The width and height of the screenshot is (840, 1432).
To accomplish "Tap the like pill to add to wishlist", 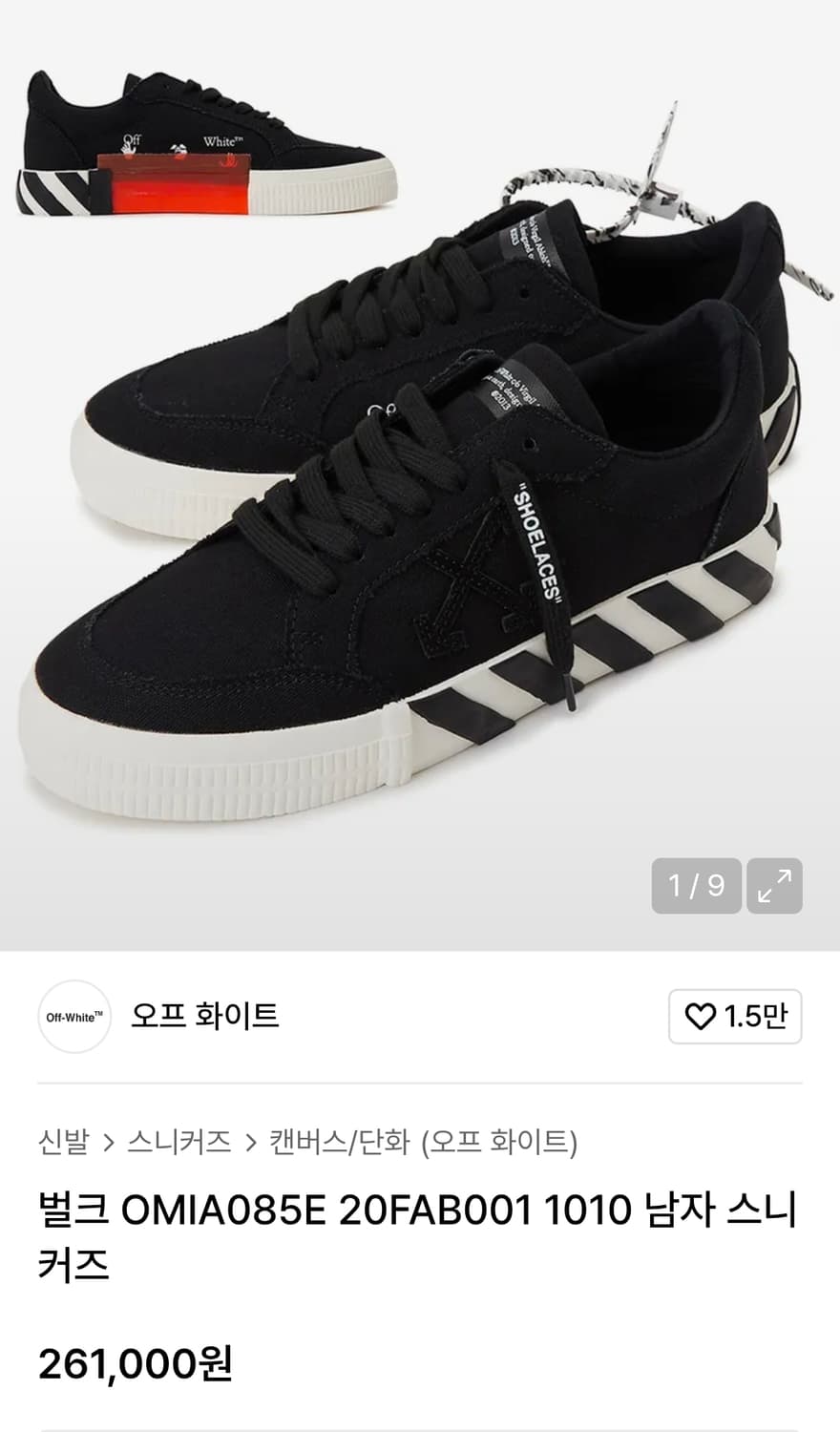I will [x=735, y=1018].
